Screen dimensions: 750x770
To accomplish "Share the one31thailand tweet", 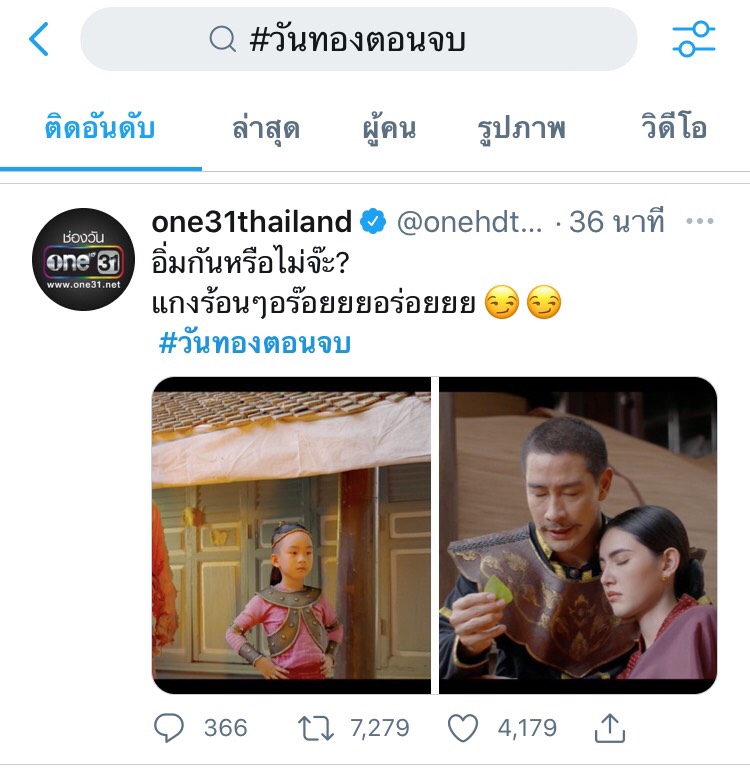I will coord(612,728).
